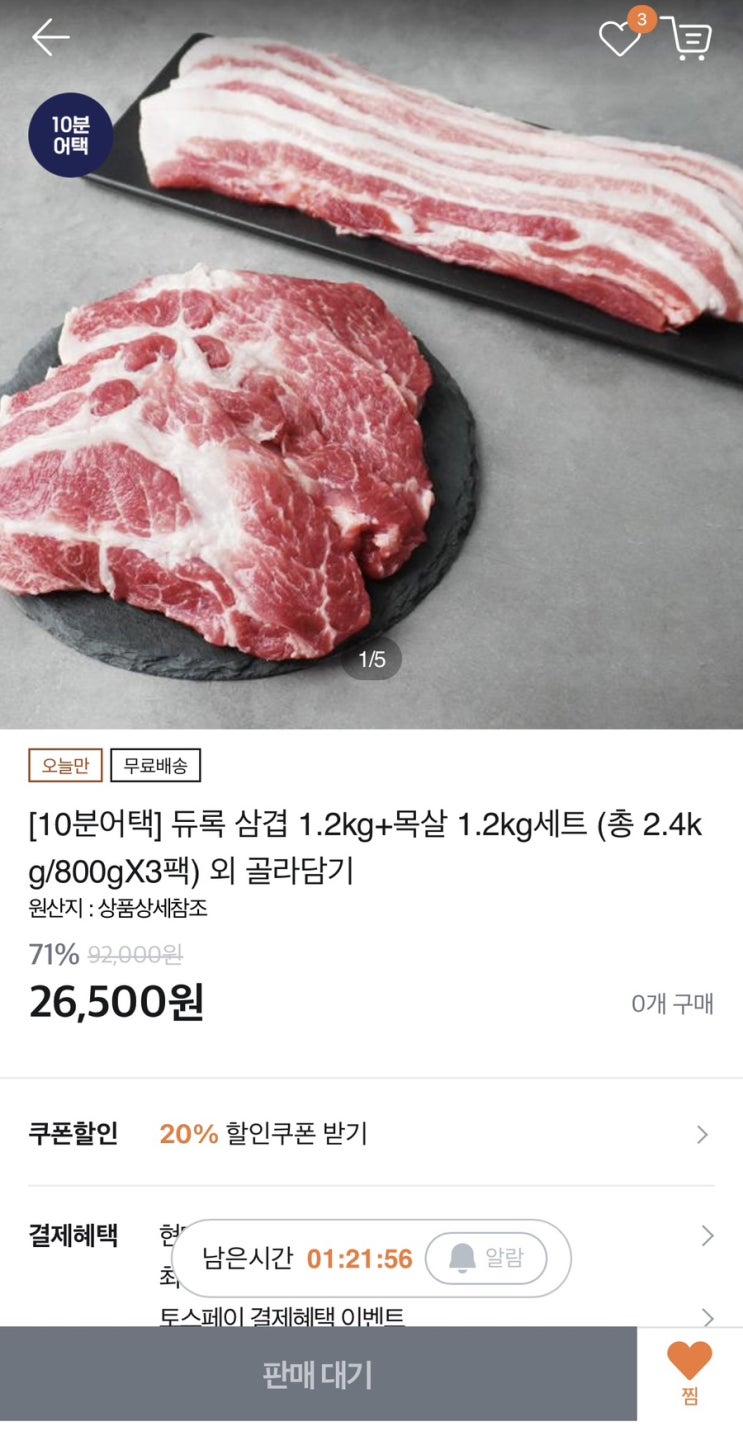This screenshot has height=1436, width=743.
Task: Tap the 판매 대기 button
Action: [x=318, y=1374]
